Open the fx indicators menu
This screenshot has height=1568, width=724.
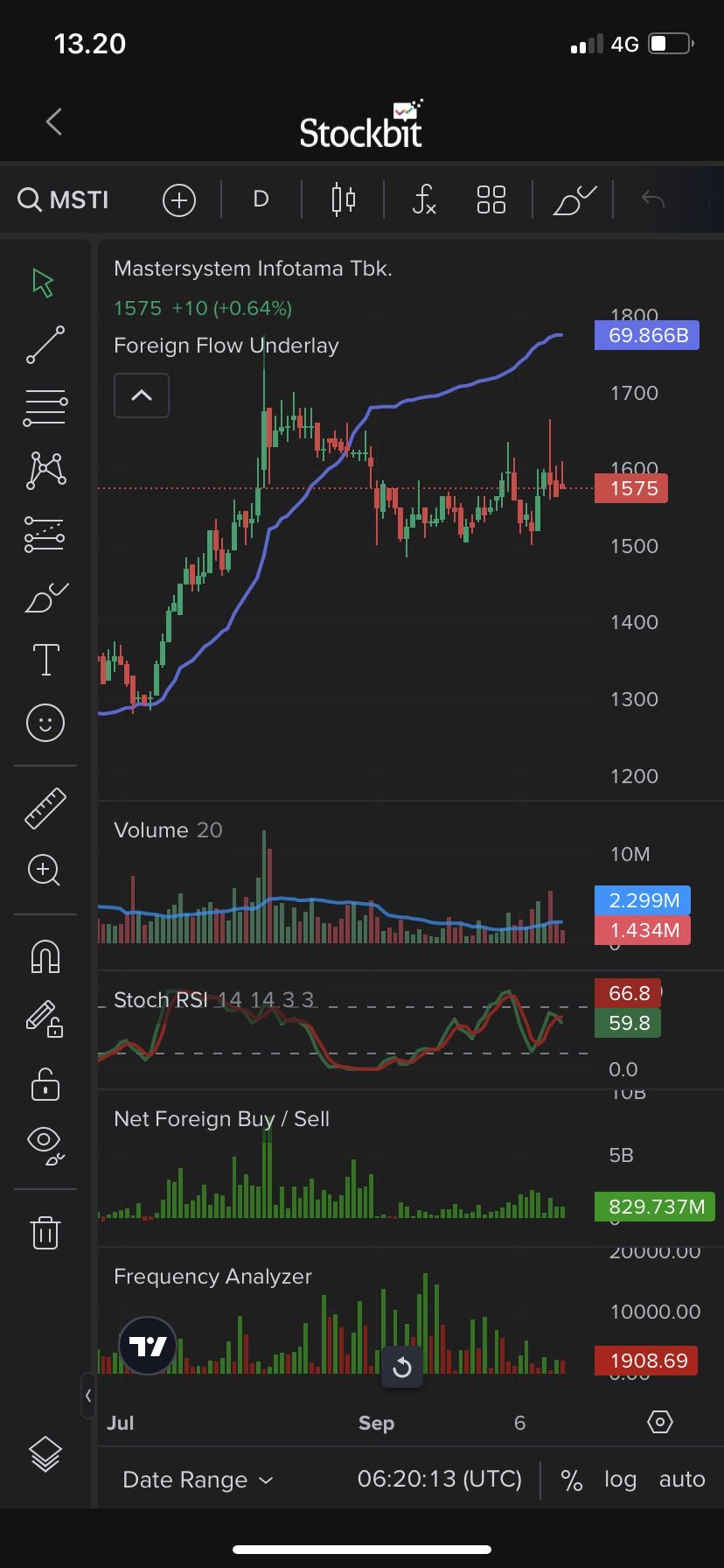(424, 199)
